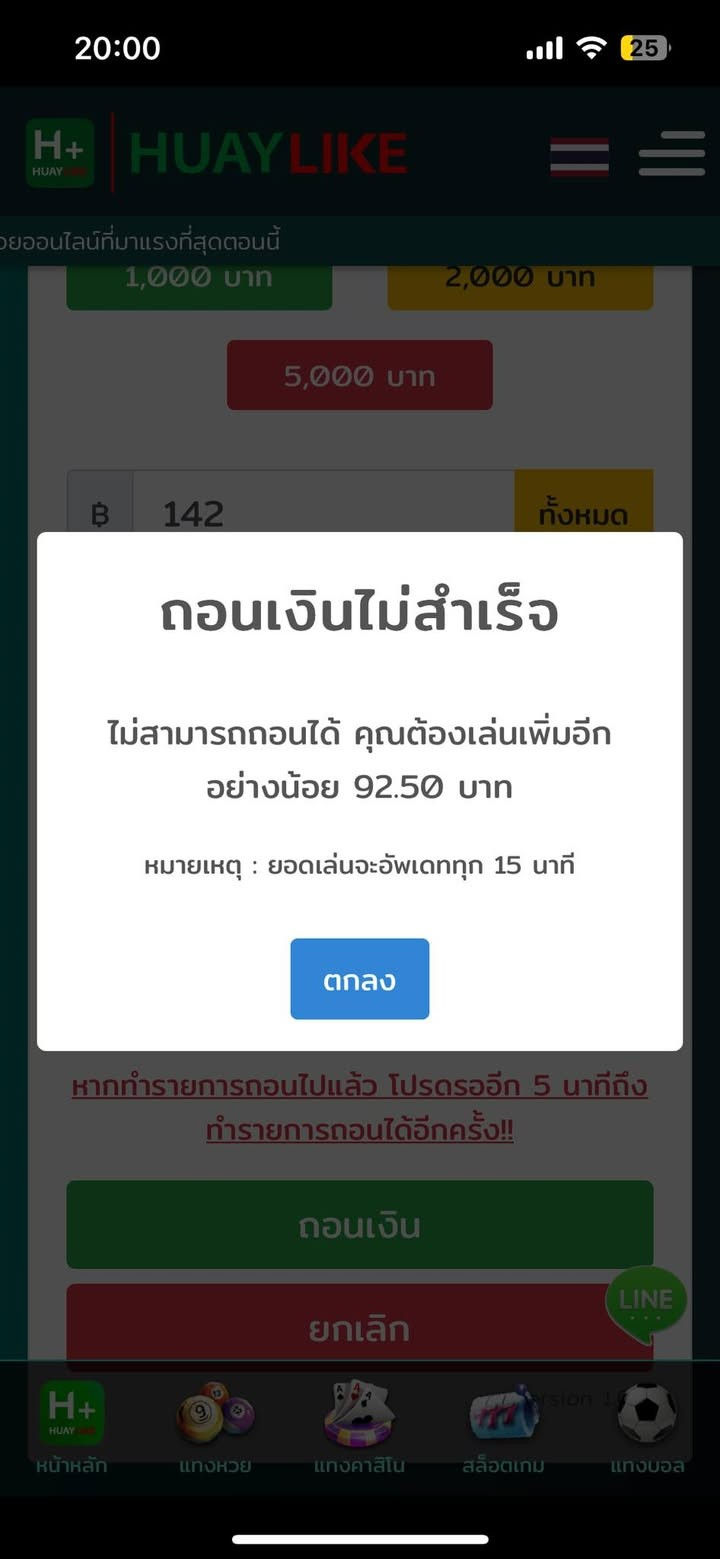Switch to แทงหวย lottery tab

point(215,1427)
